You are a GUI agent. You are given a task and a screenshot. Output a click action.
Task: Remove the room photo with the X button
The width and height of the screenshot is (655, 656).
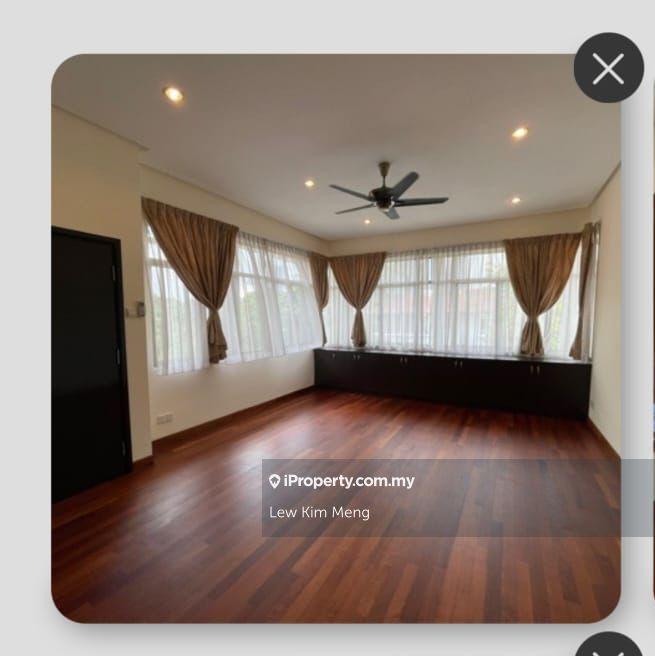(x=608, y=68)
